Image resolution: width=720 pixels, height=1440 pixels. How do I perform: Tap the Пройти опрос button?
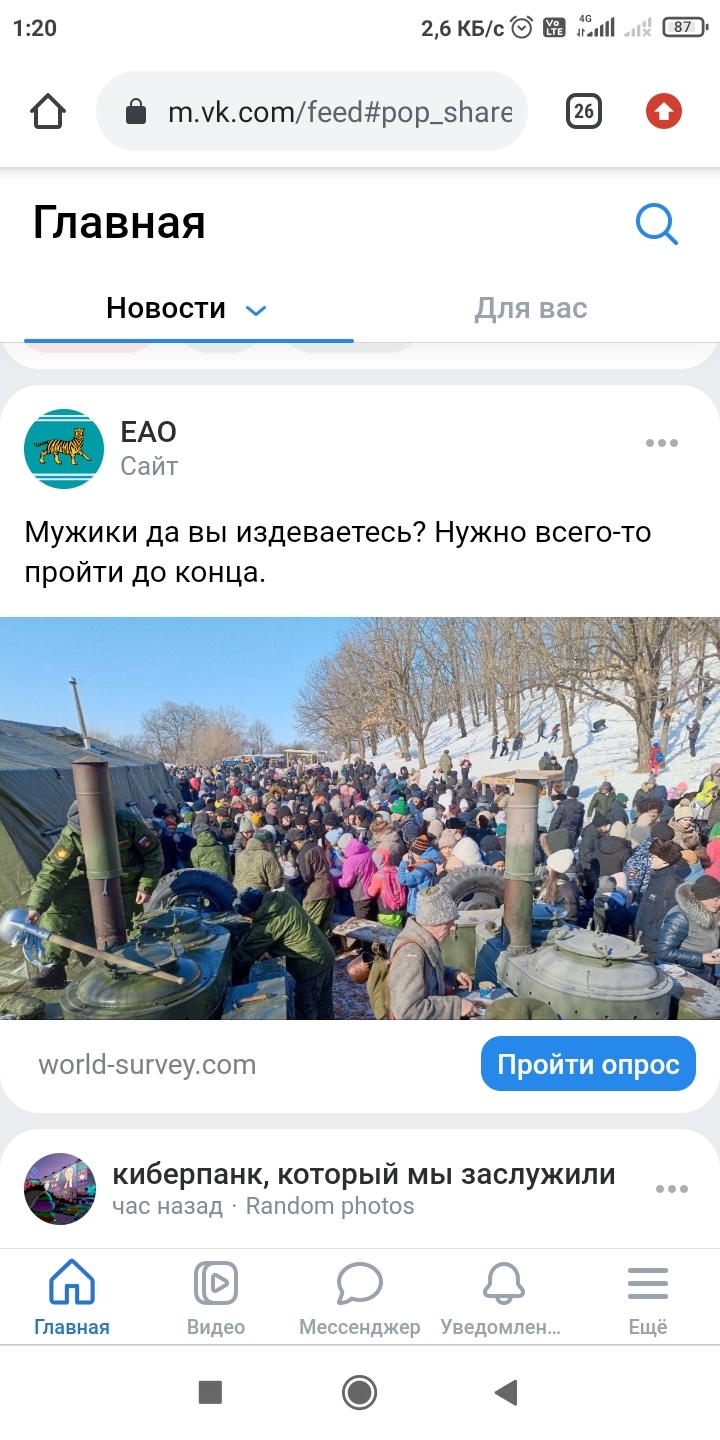588,1065
